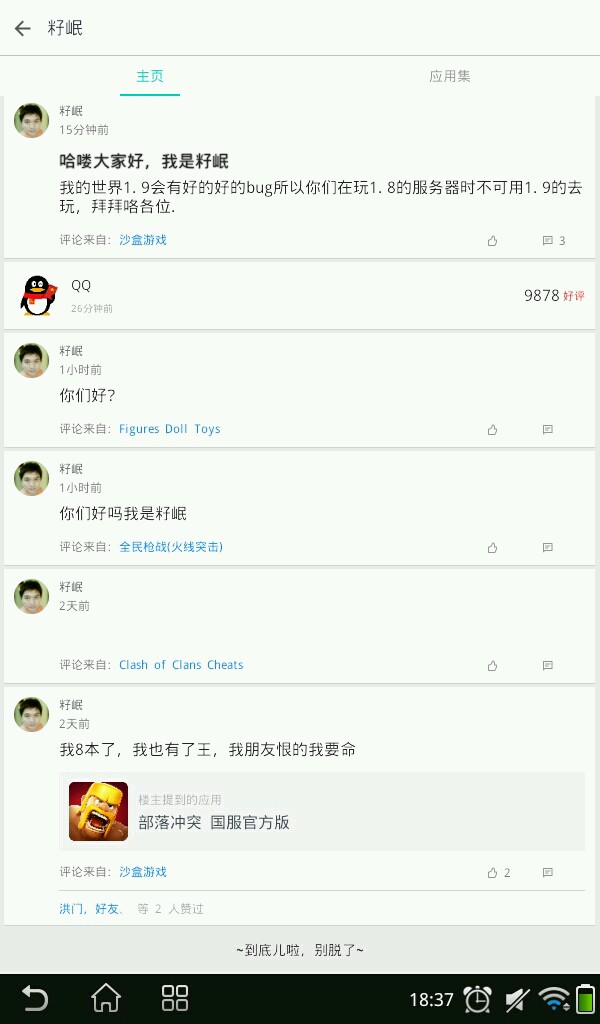Open 洪门 user who liked the post
The image size is (600, 1024).
pos(71,909)
